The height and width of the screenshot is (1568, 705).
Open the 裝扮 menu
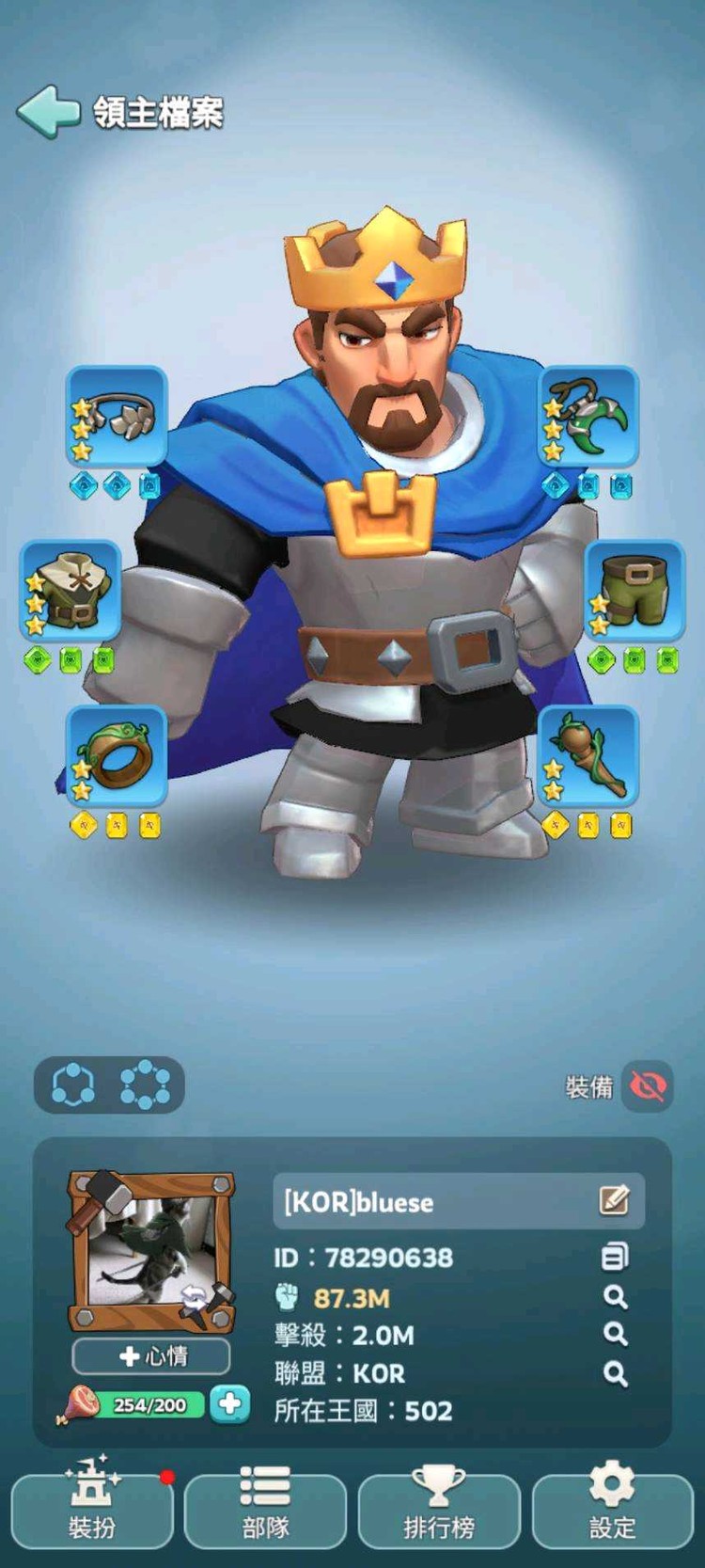tap(92, 1512)
